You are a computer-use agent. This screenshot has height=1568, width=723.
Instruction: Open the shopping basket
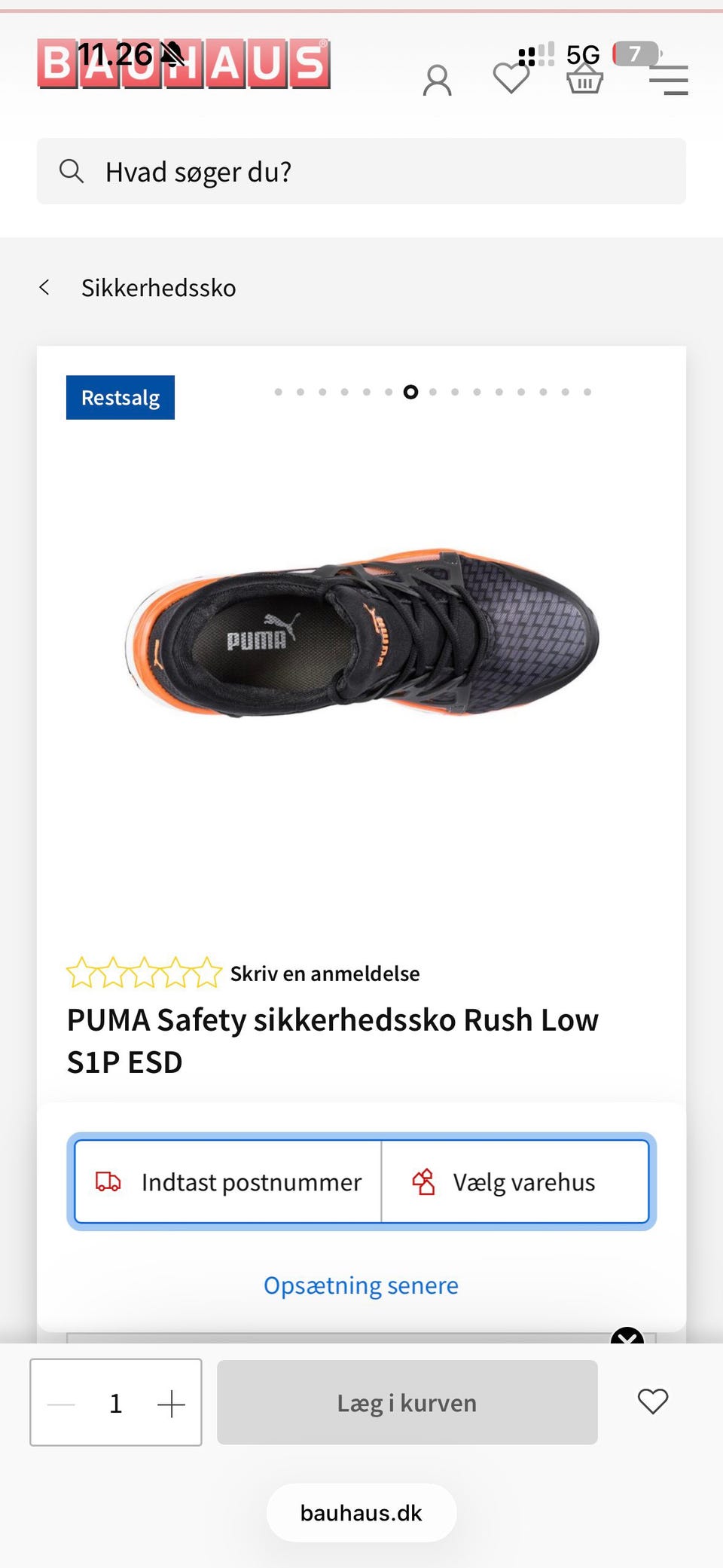(584, 78)
